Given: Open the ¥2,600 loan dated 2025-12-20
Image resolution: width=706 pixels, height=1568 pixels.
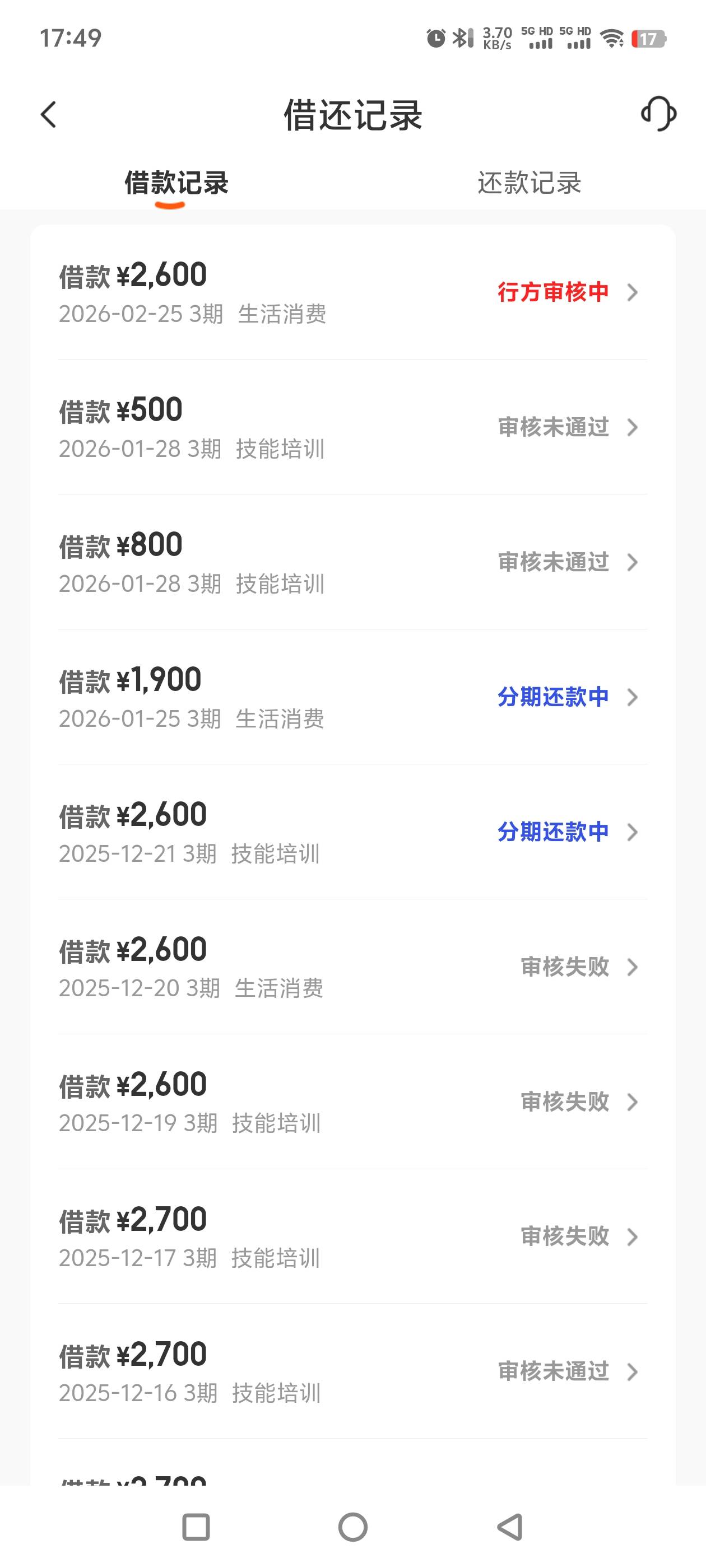Looking at the screenshot, I should [x=352, y=967].
